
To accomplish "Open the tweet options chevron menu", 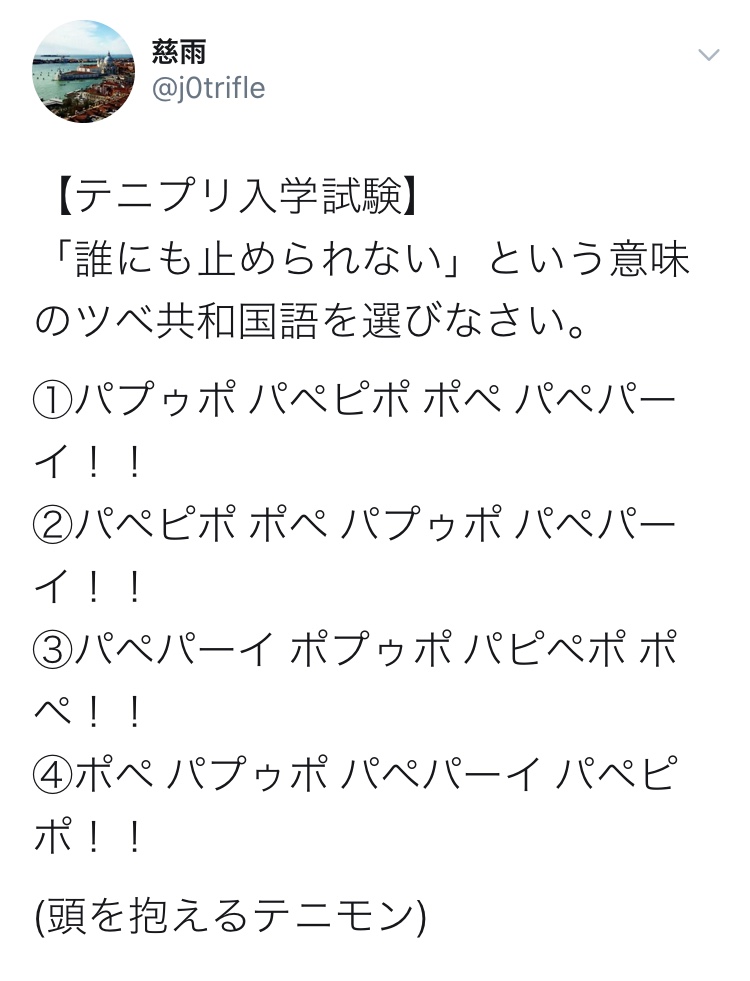I will click(x=708, y=55).
